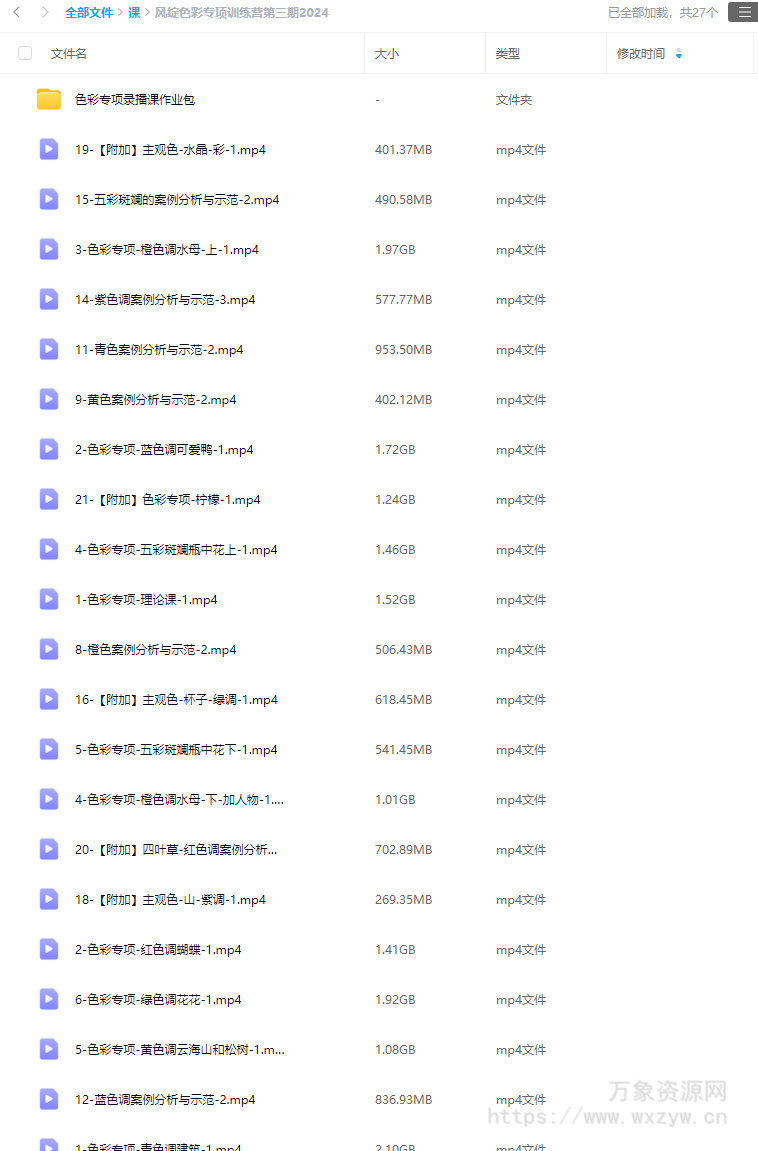This screenshot has height=1151, width=758.
Task: Open the 色彩专项录播课作业包 folder
Action: coord(134,100)
